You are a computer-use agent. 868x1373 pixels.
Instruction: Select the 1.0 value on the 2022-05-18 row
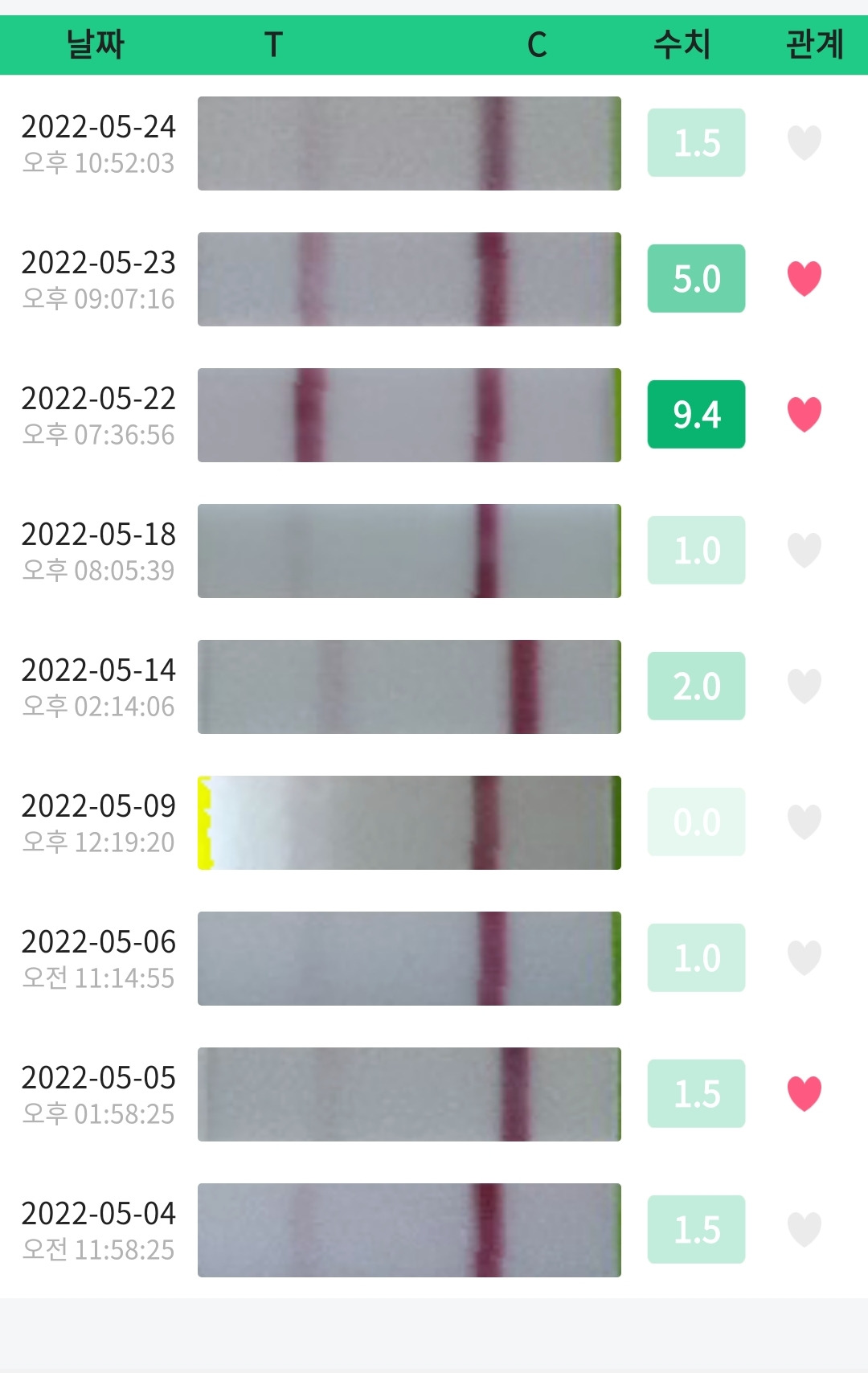coord(696,551)
